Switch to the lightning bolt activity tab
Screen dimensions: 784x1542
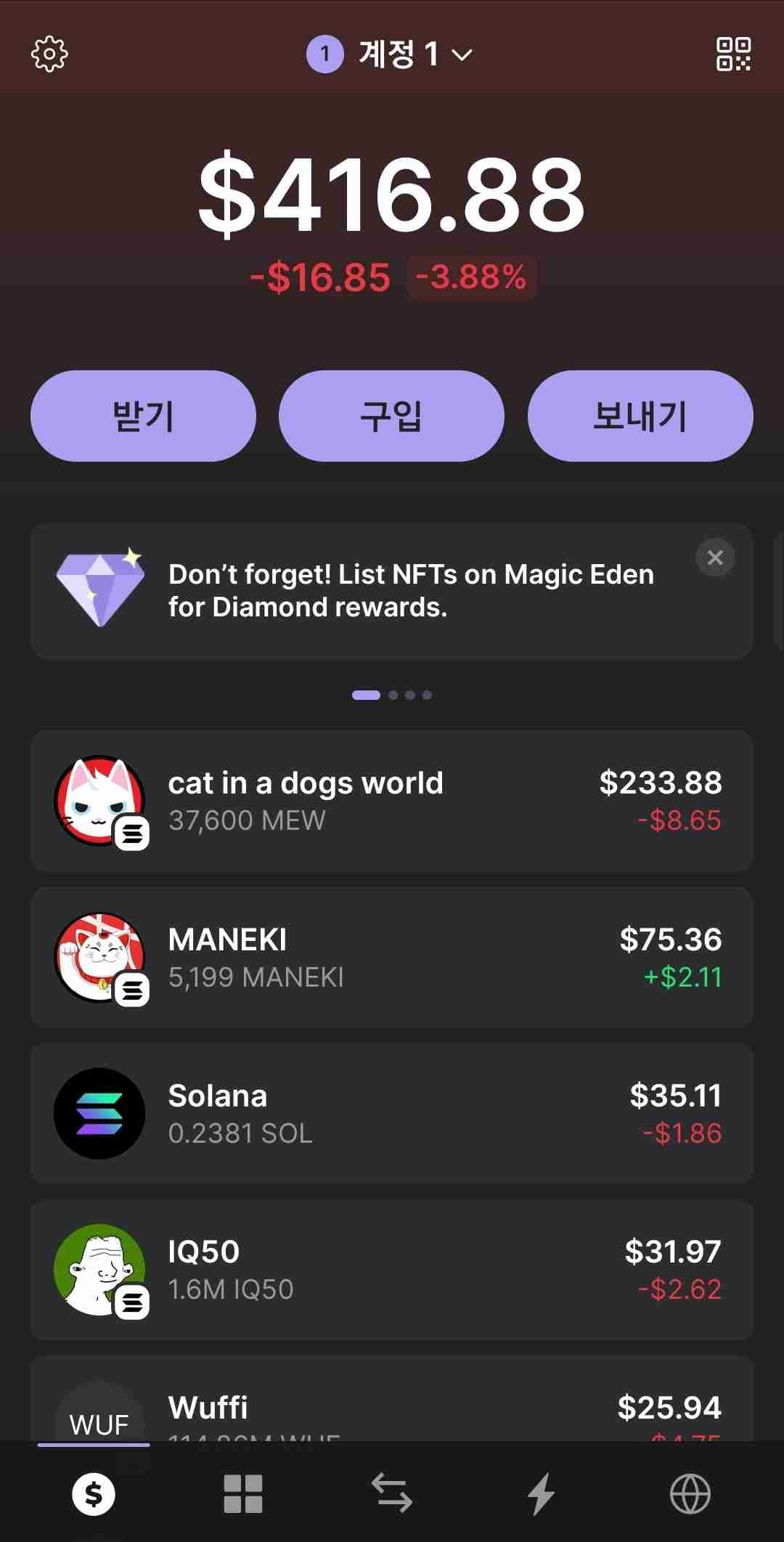point(541,1494)
